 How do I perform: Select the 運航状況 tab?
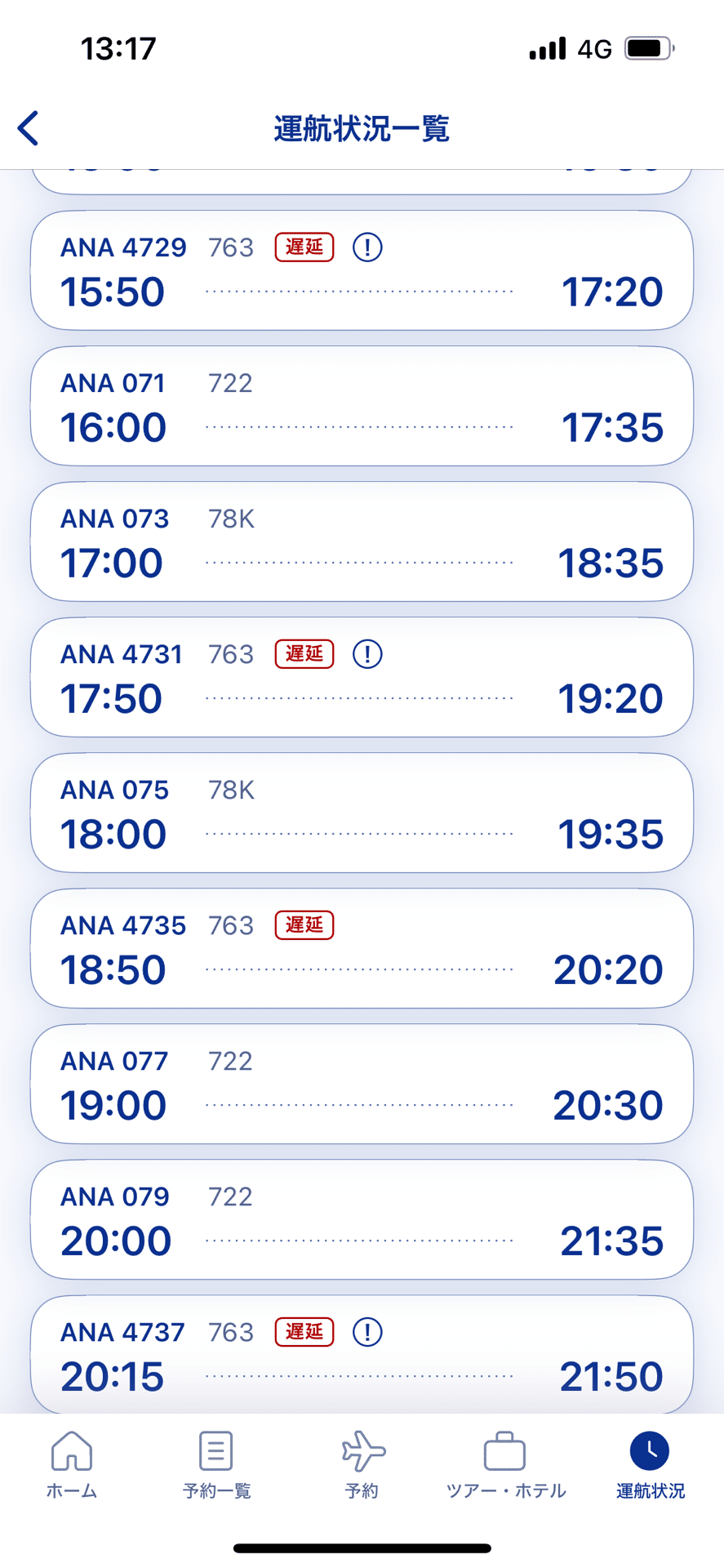point(650,1465)
